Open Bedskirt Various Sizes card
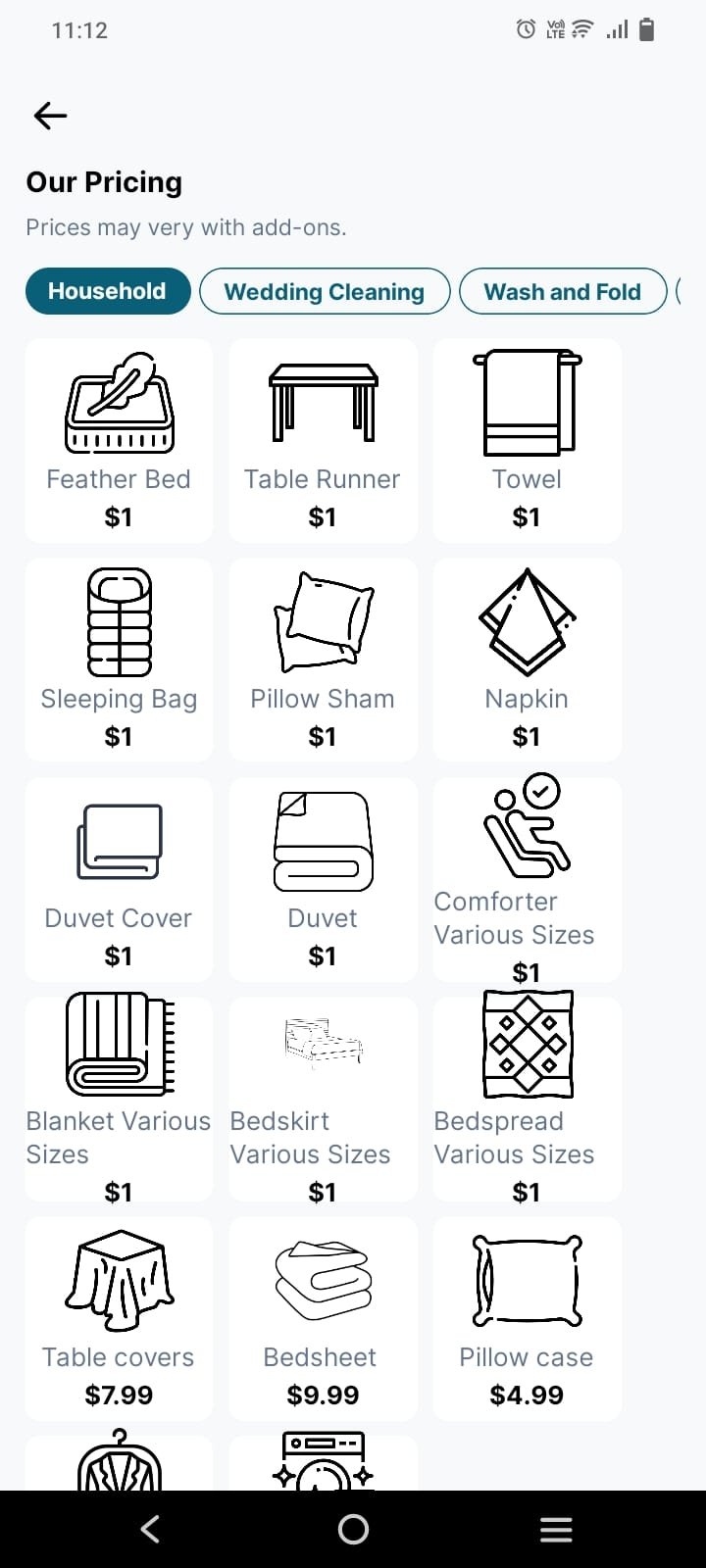Image resolution: width=706 pixels, height=1568 pixels. click(x=323, y=1099)
